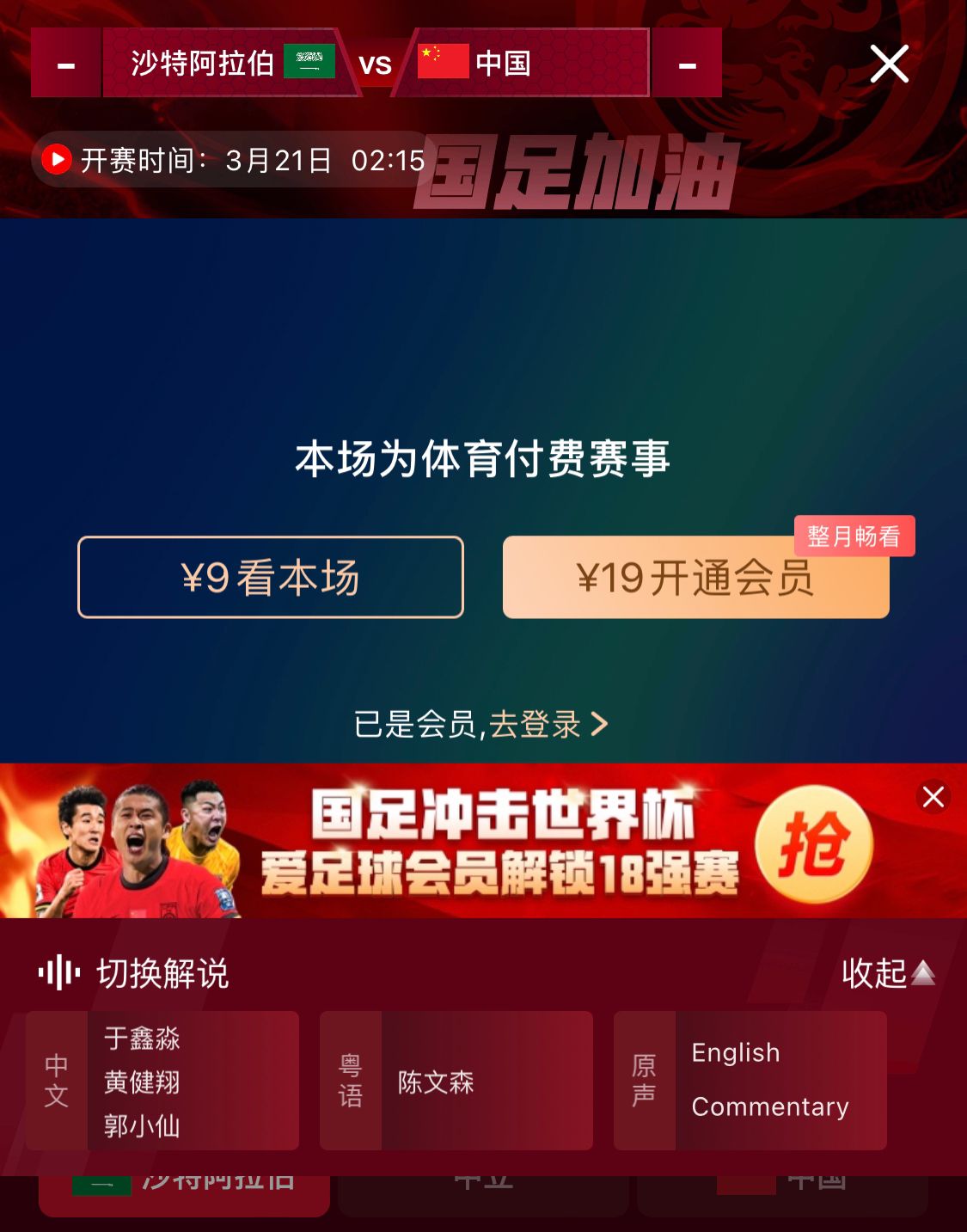
Task: Dismiss the 国足冲击世界杯 banner via its X
Action: (933, 798)
